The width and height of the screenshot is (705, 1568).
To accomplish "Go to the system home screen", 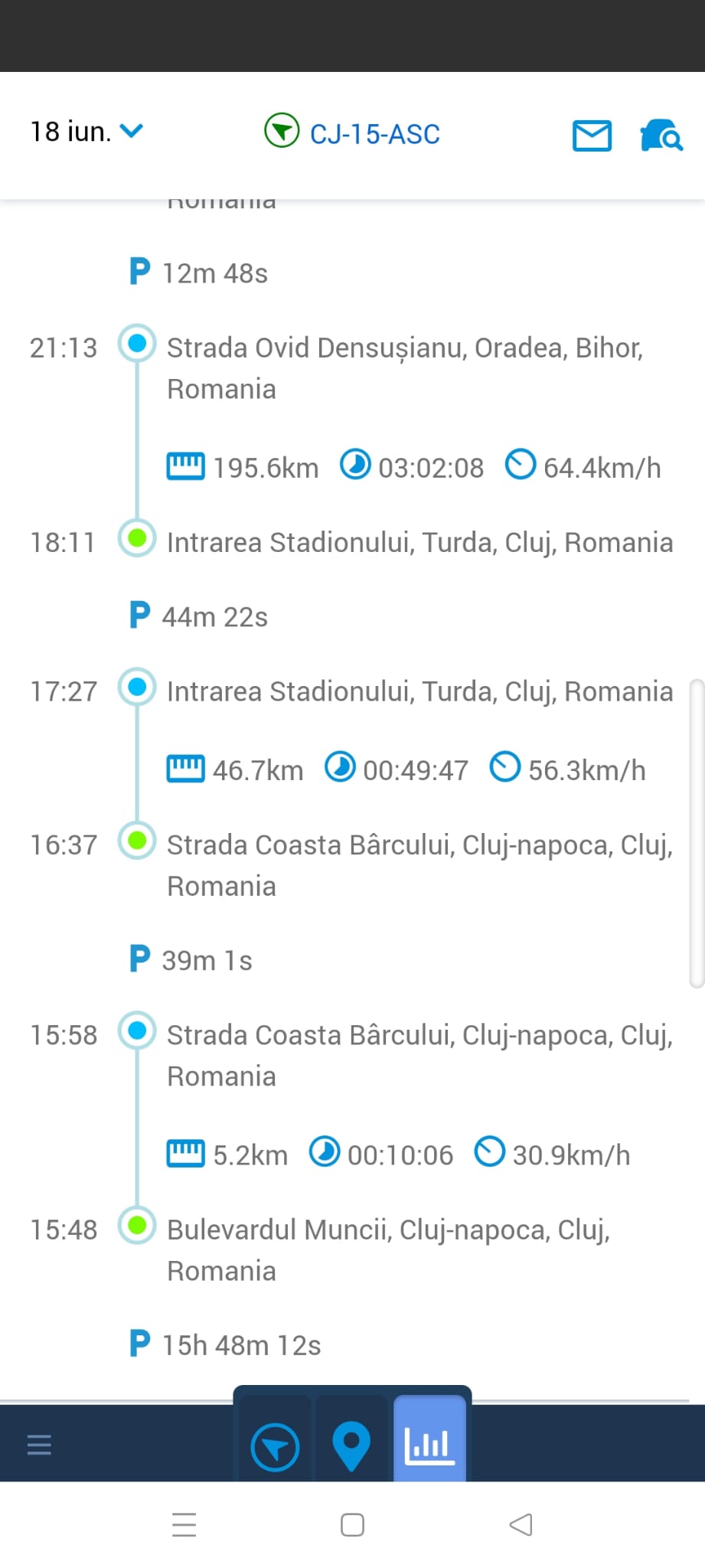I will 352,1524.
